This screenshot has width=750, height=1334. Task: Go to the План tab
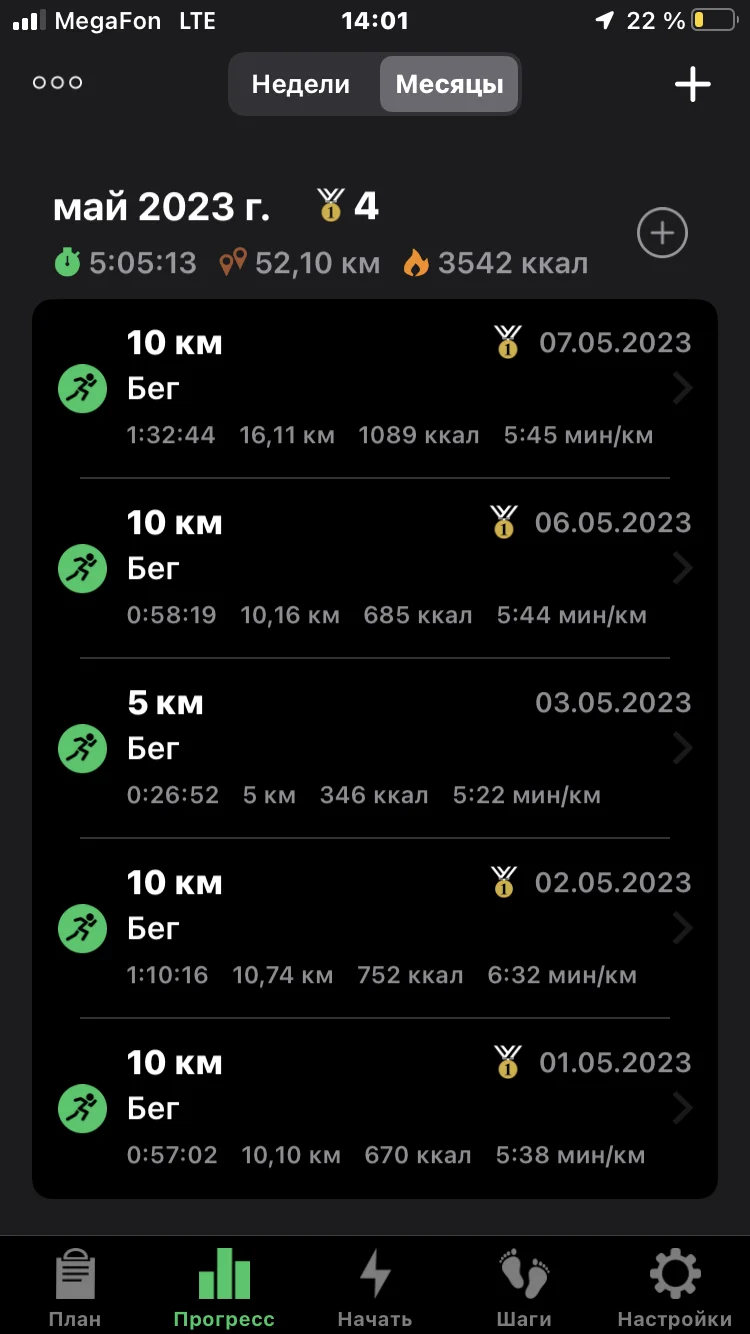pyautogui.click(x=75, y=1287)
